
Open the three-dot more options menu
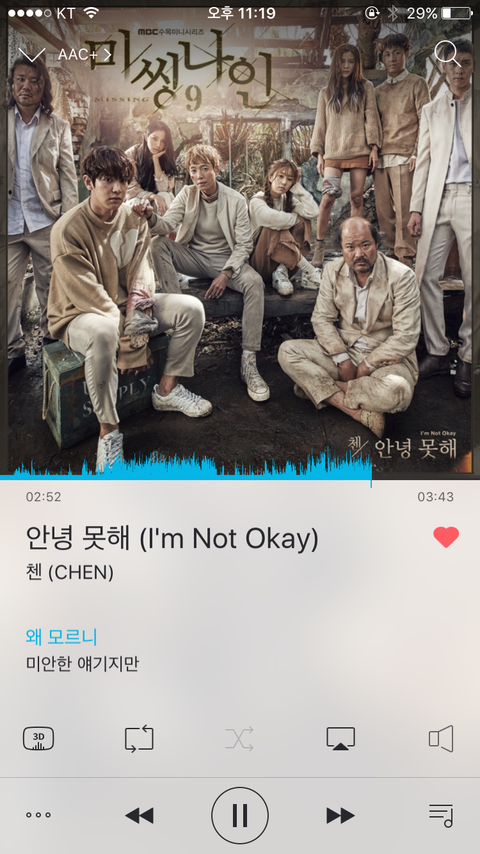38,815
